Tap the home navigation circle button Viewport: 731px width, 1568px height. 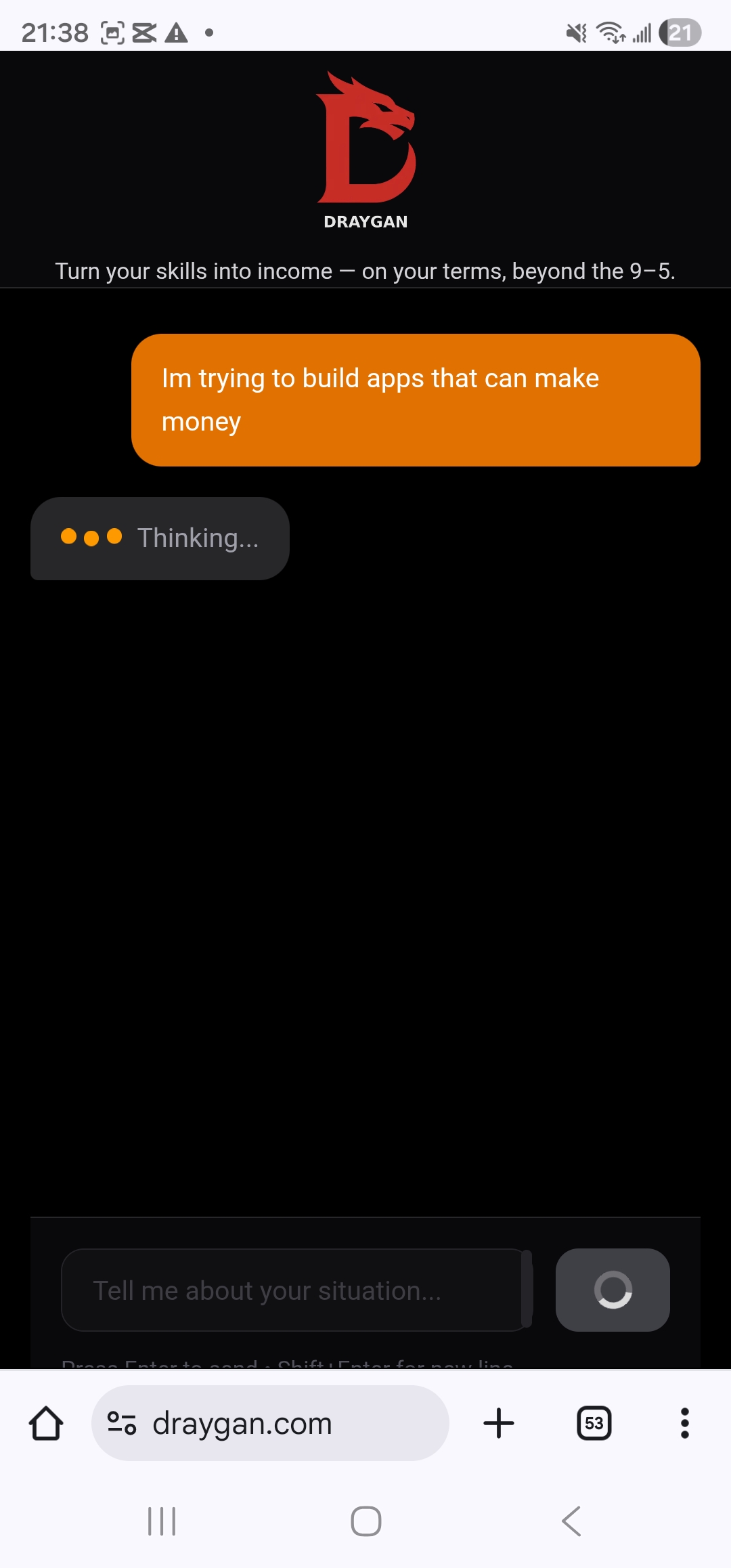(x=365, y=1521)
